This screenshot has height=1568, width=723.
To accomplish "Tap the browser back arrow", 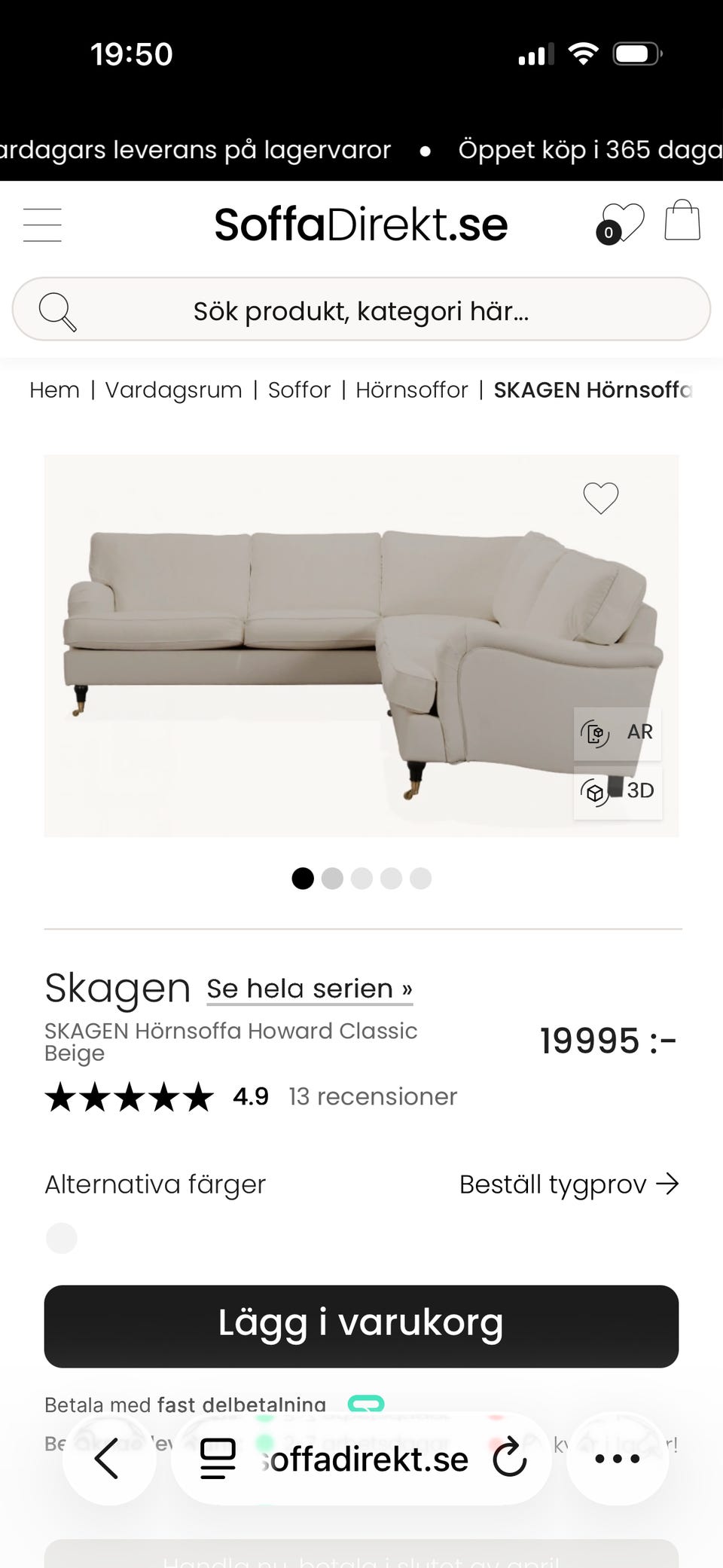I will pyautogui.click(x=108, y=1459).
